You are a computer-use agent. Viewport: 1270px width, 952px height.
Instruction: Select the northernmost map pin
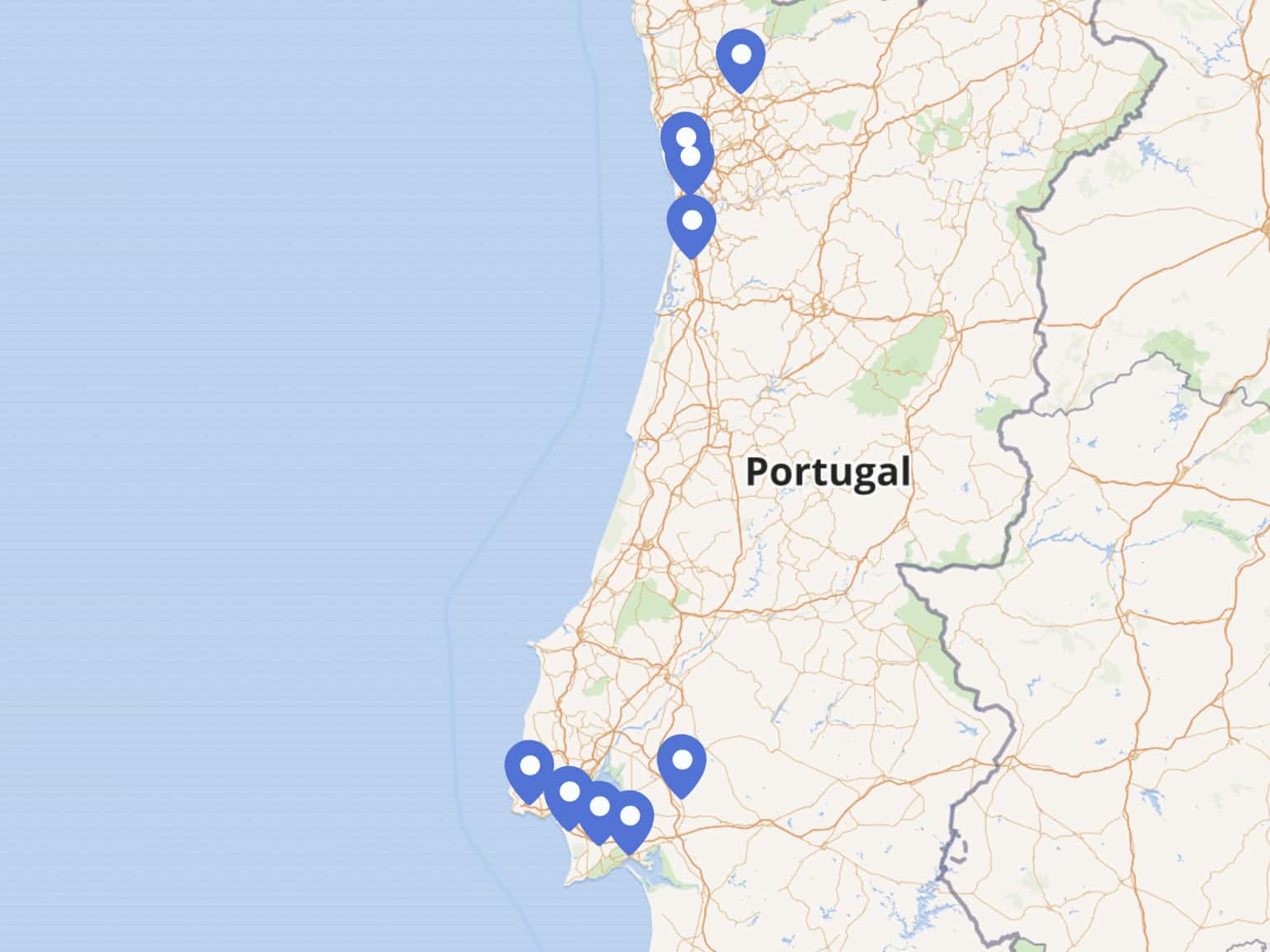(740, 56)
